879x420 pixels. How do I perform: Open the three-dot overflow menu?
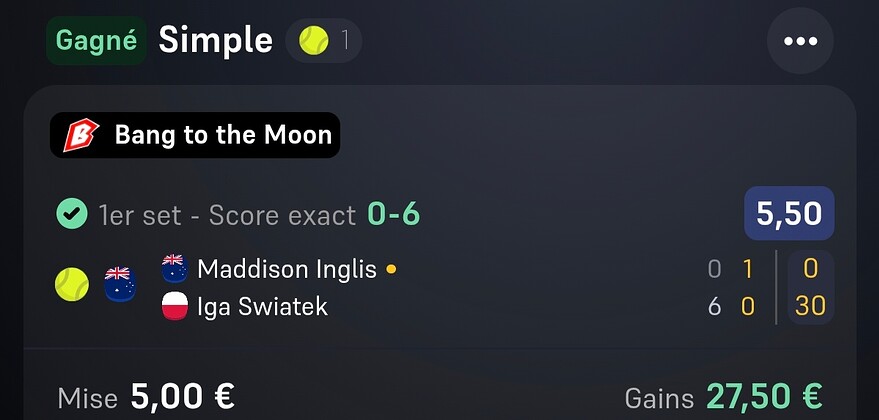tap(800, 41)
